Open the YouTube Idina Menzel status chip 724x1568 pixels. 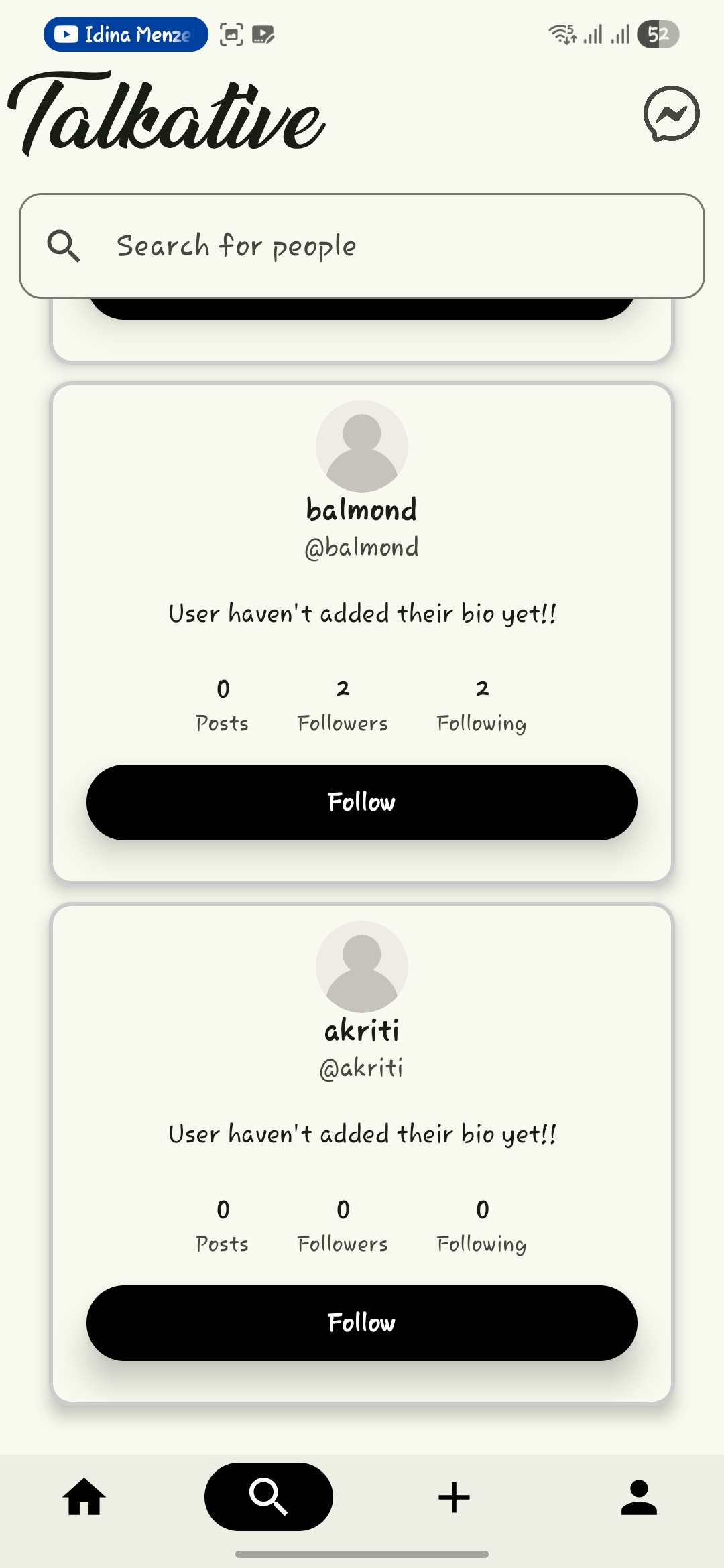pos(126,34)
